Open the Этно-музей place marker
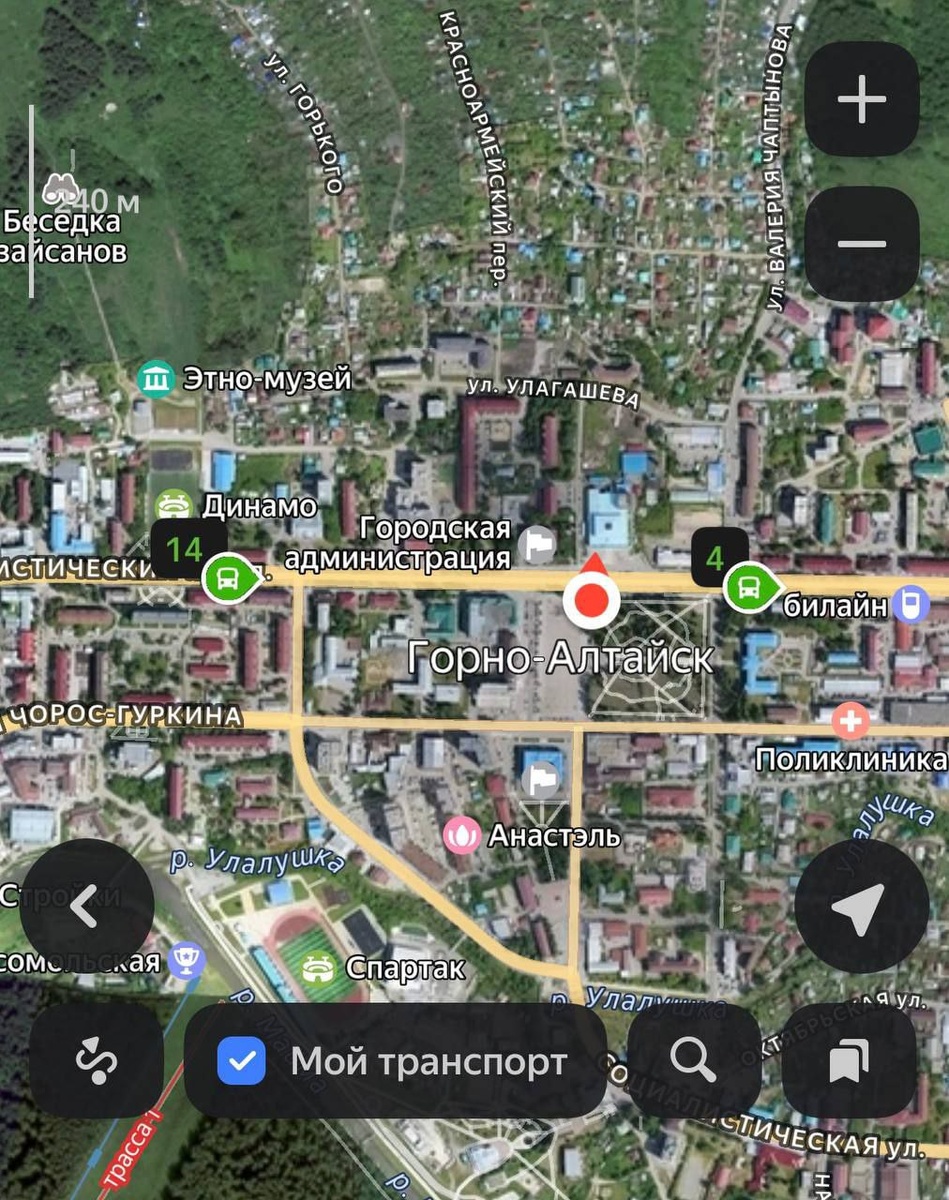Viewport: 949px width, 1200px height. (x=158, y=379)
